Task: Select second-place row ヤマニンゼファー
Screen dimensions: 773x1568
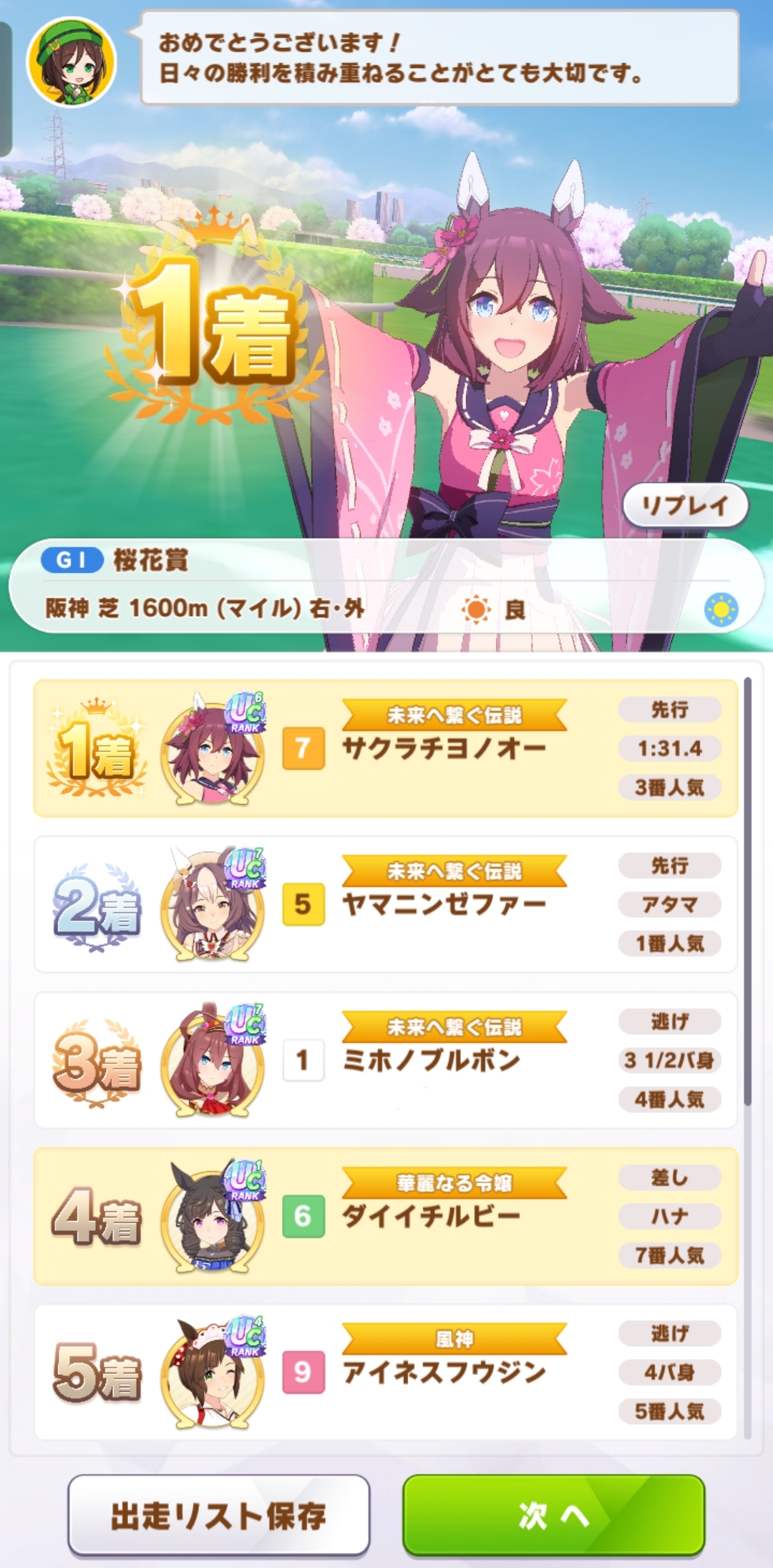Action: pyautogui.click(x=386, y=904)
